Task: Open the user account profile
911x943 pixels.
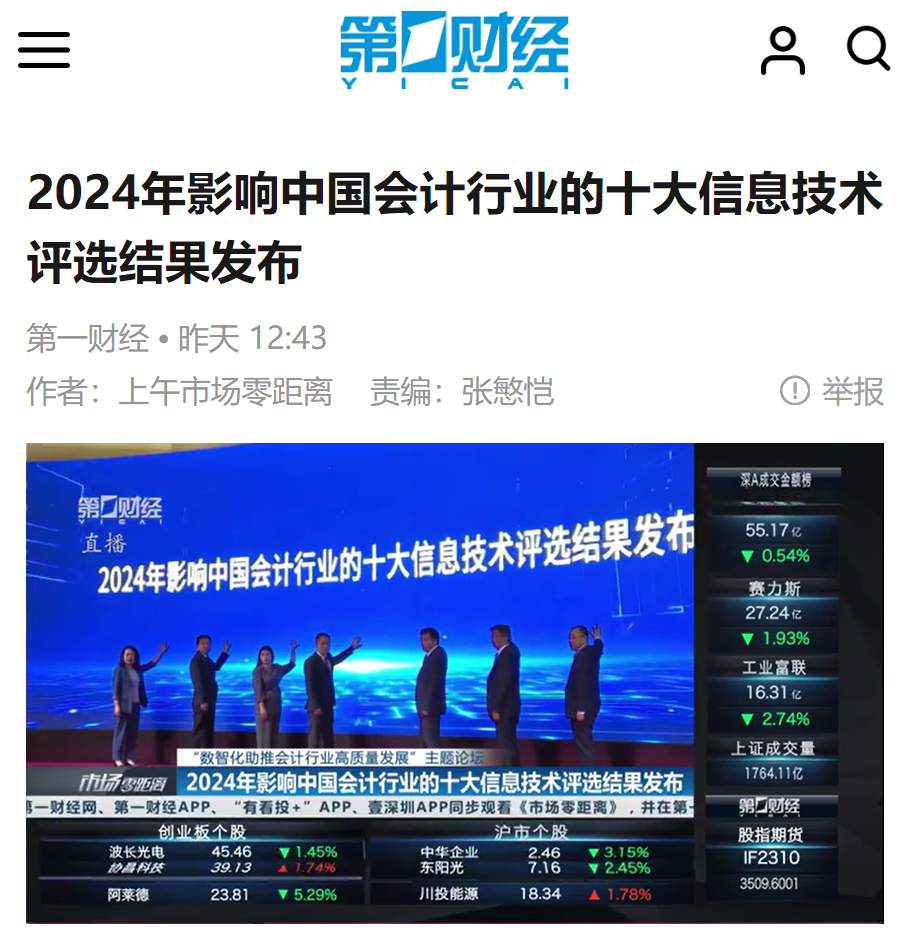Action: [782, 50]
